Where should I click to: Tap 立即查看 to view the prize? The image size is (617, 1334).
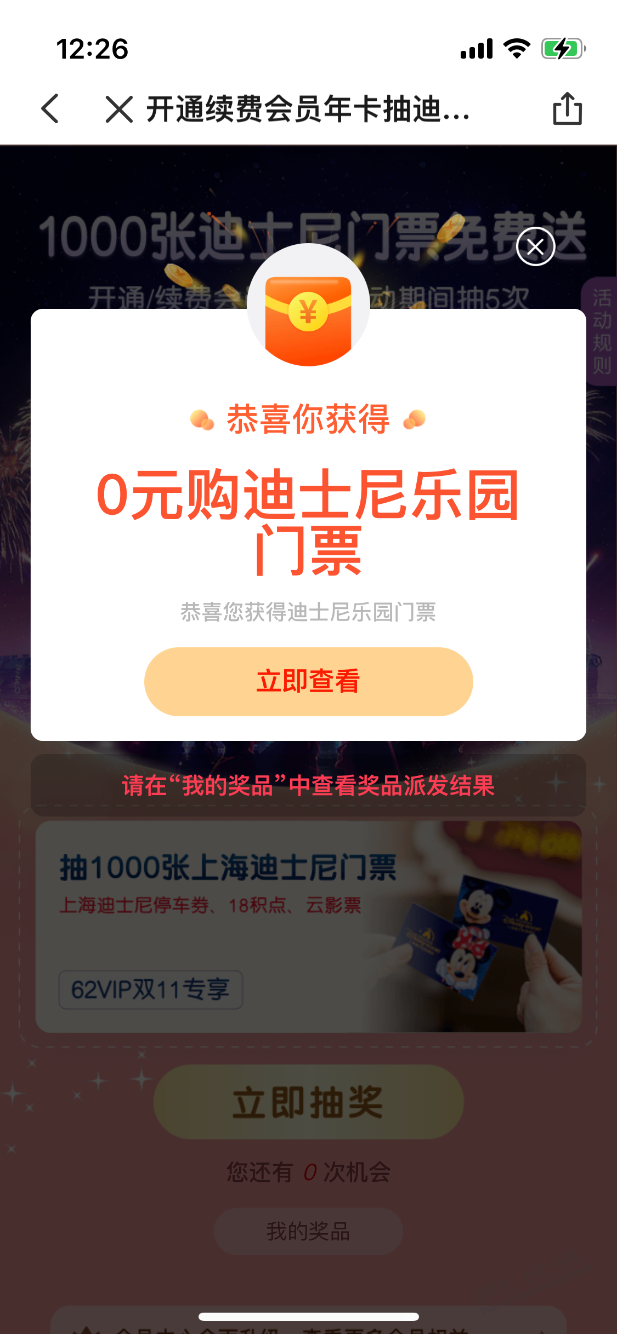pos(308,682)
